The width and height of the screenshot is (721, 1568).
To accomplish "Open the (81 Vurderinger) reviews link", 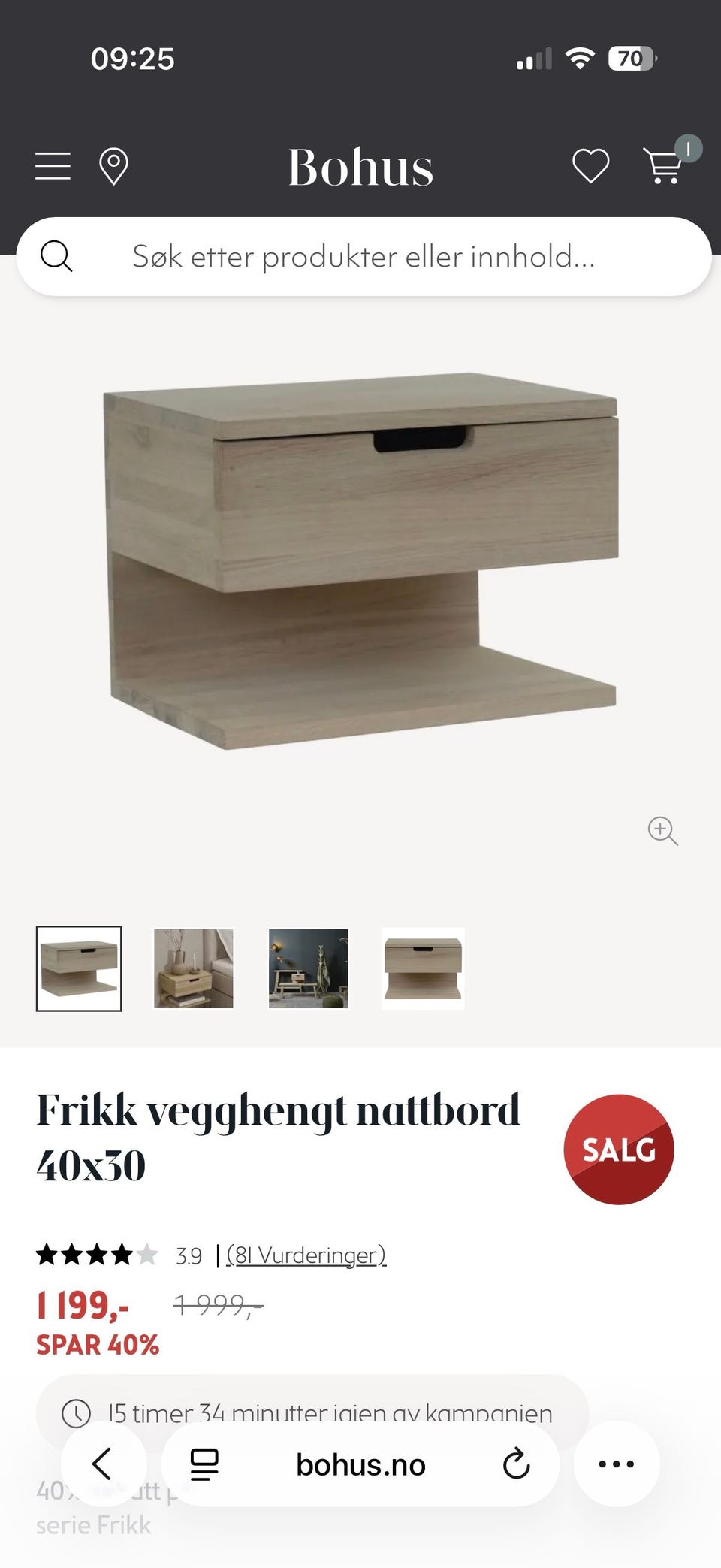I will tap(305, 1255).
